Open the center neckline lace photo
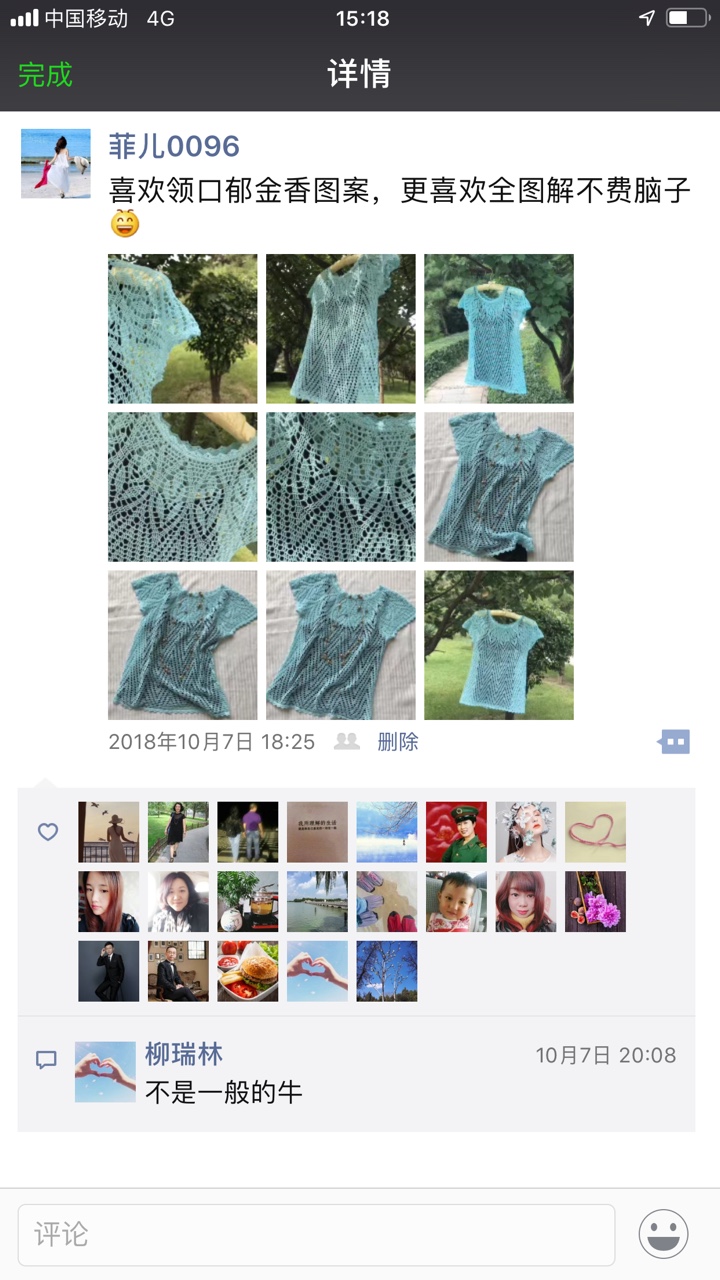Viewport: 720px width, 1280px height. click(340, 487)
